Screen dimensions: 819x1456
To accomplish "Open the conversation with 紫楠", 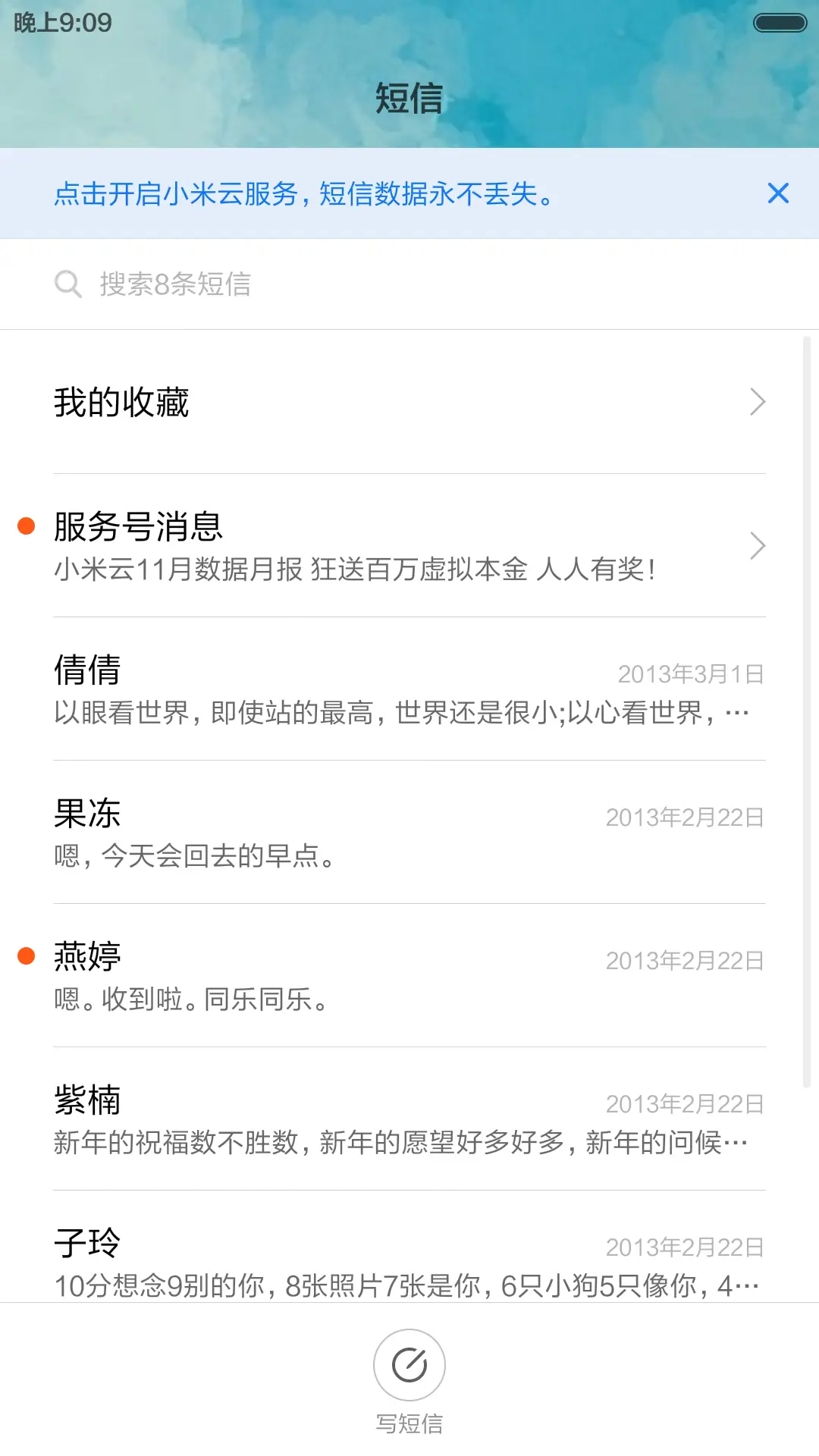I will pyautogui.click(x=409, y=1119).
